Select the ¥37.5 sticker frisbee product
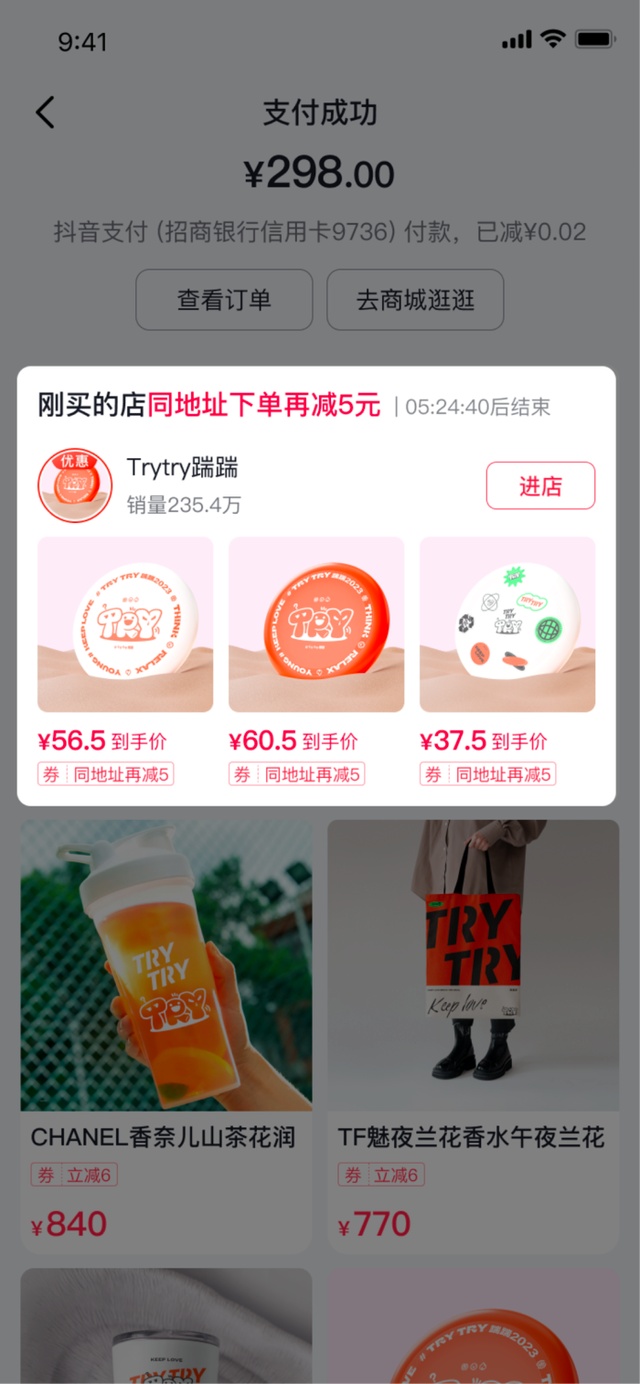 pos(507,625)
